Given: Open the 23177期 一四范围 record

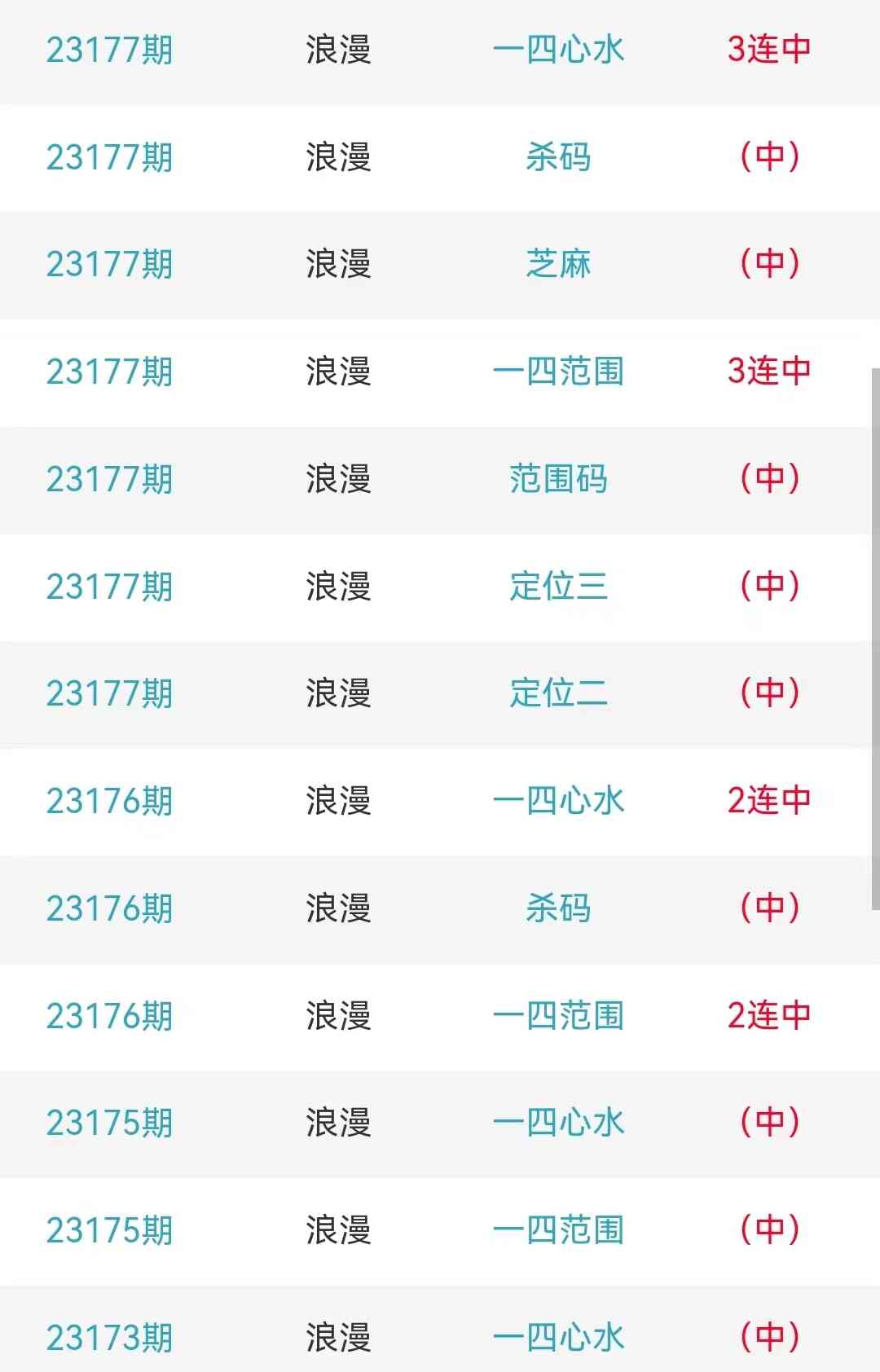Looking at the screenshot, I should point(558,372).
